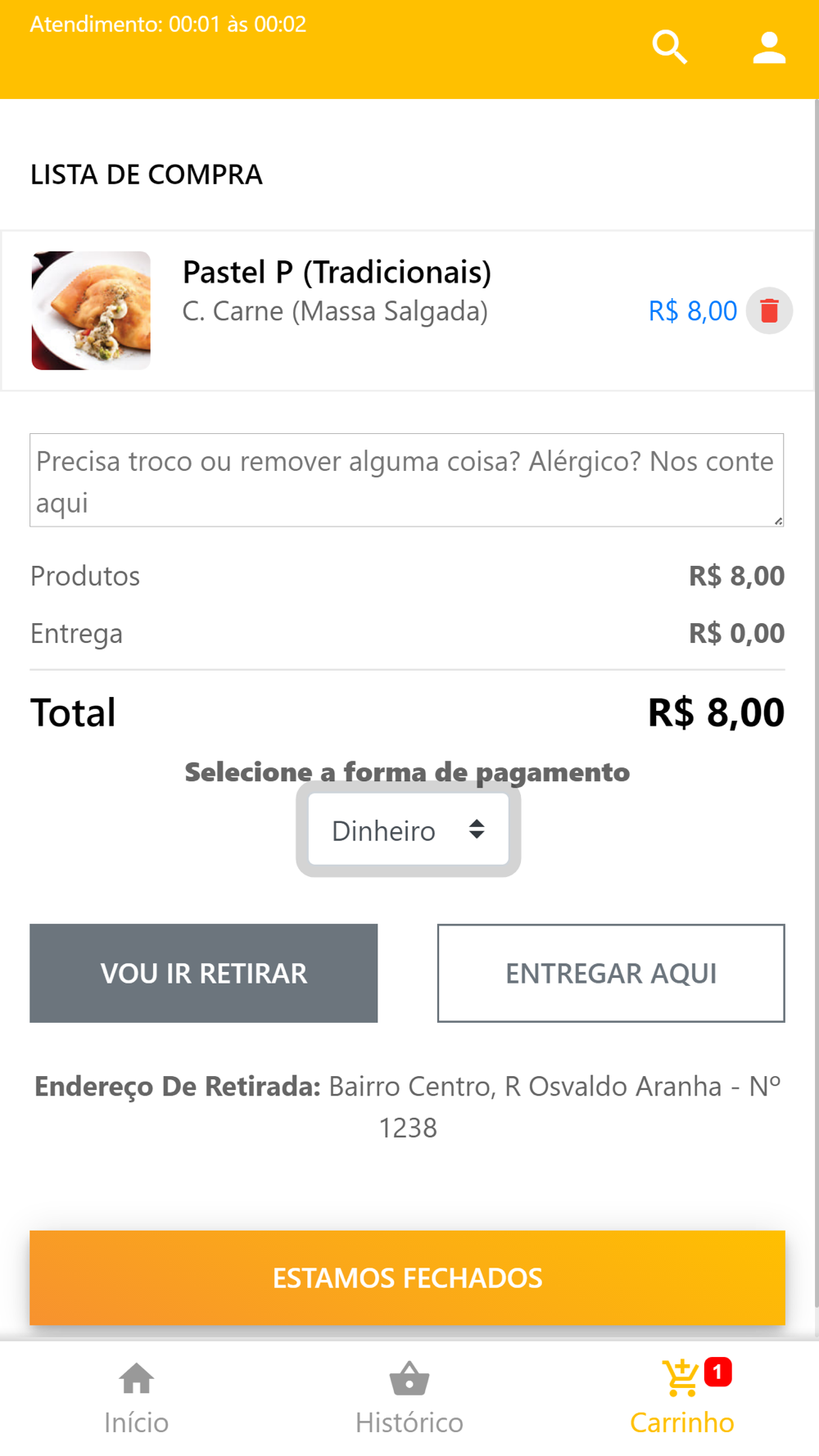
Task: Select the Vou Ir Retirar option
Action: tap(204, 973)
